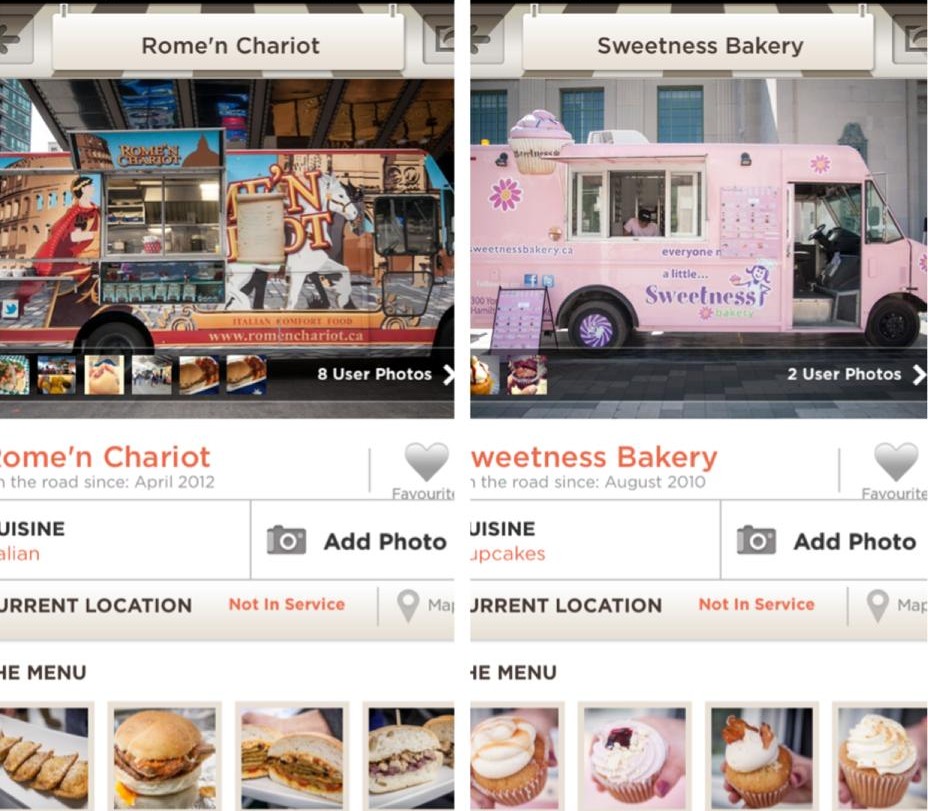928x811 pixels.
Task: Add Photo for Rome'n Chariot
Action: tap(356, 541)
